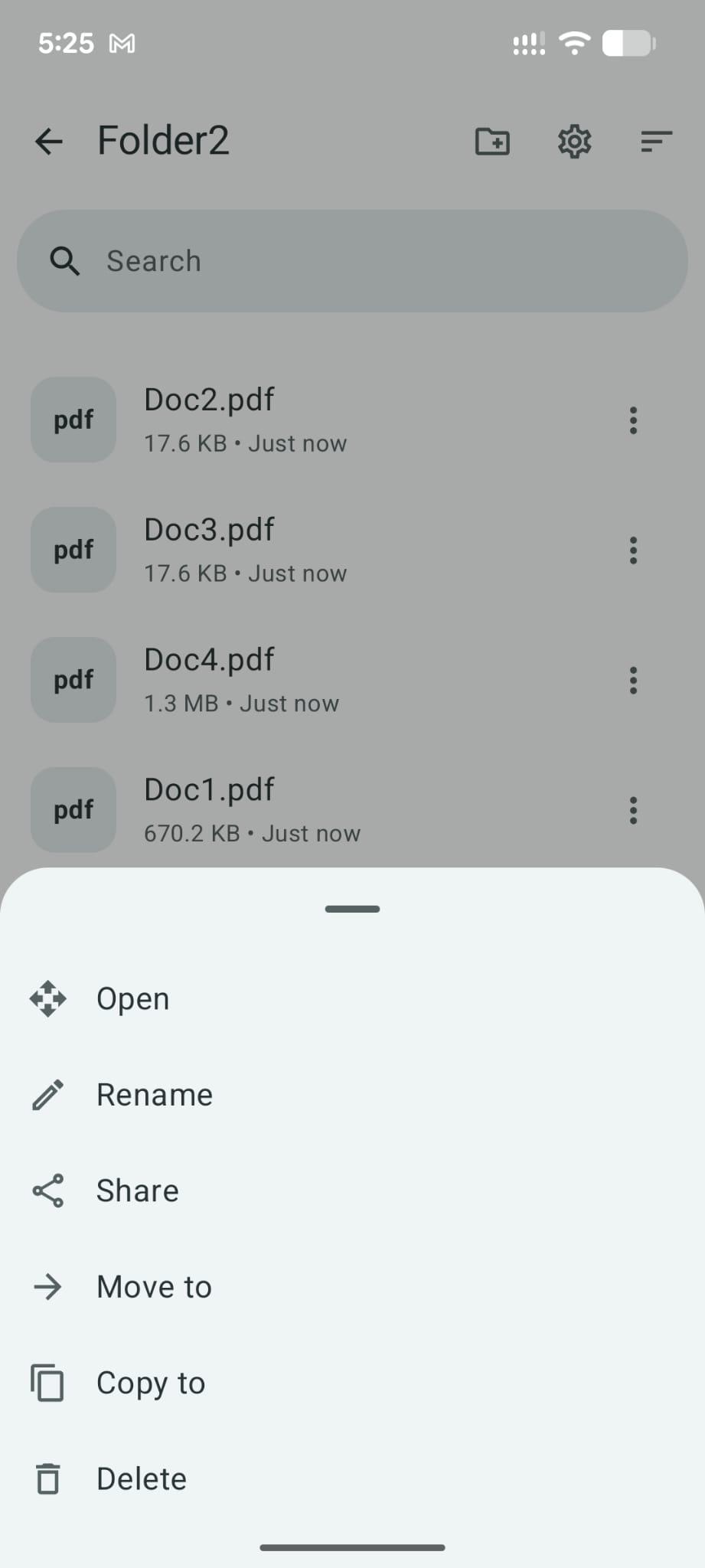Screen dimensions: 705x1568
Task: Select Copy to option
Action: 150,1383
